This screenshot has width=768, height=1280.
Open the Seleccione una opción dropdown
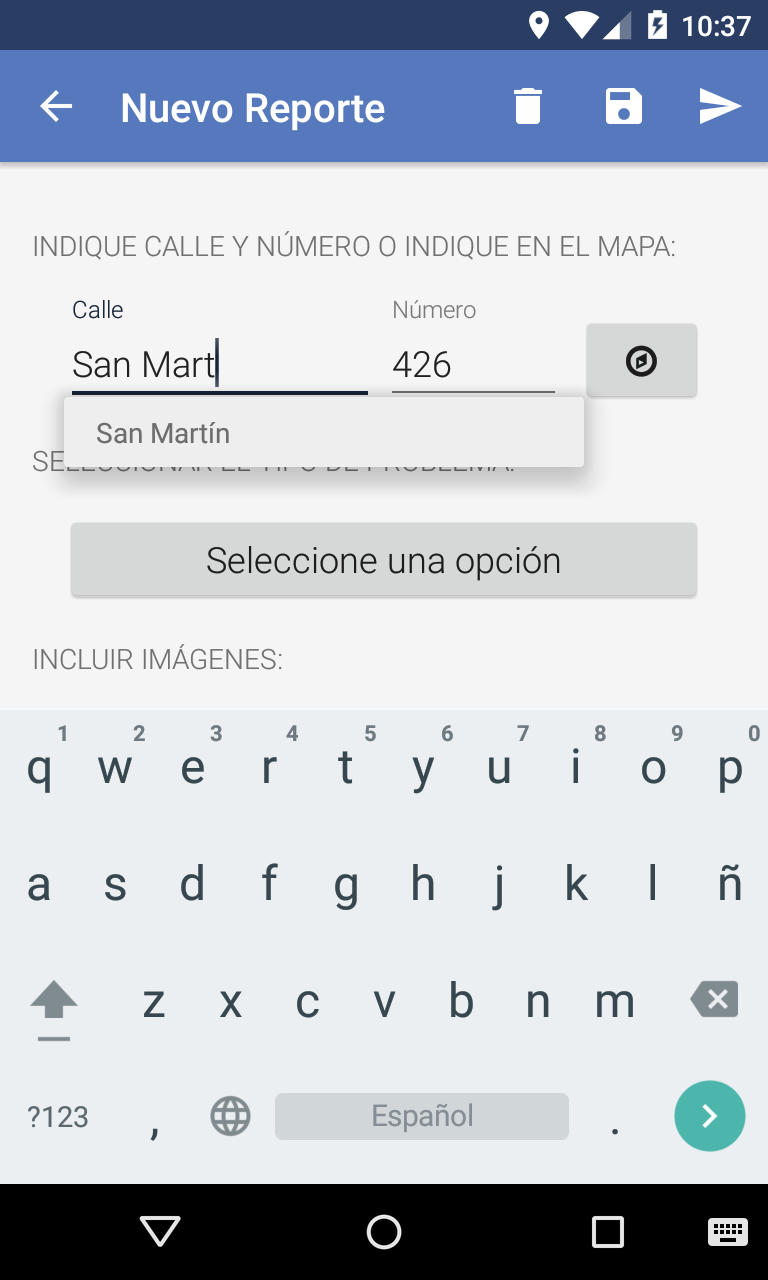[384, 560]
